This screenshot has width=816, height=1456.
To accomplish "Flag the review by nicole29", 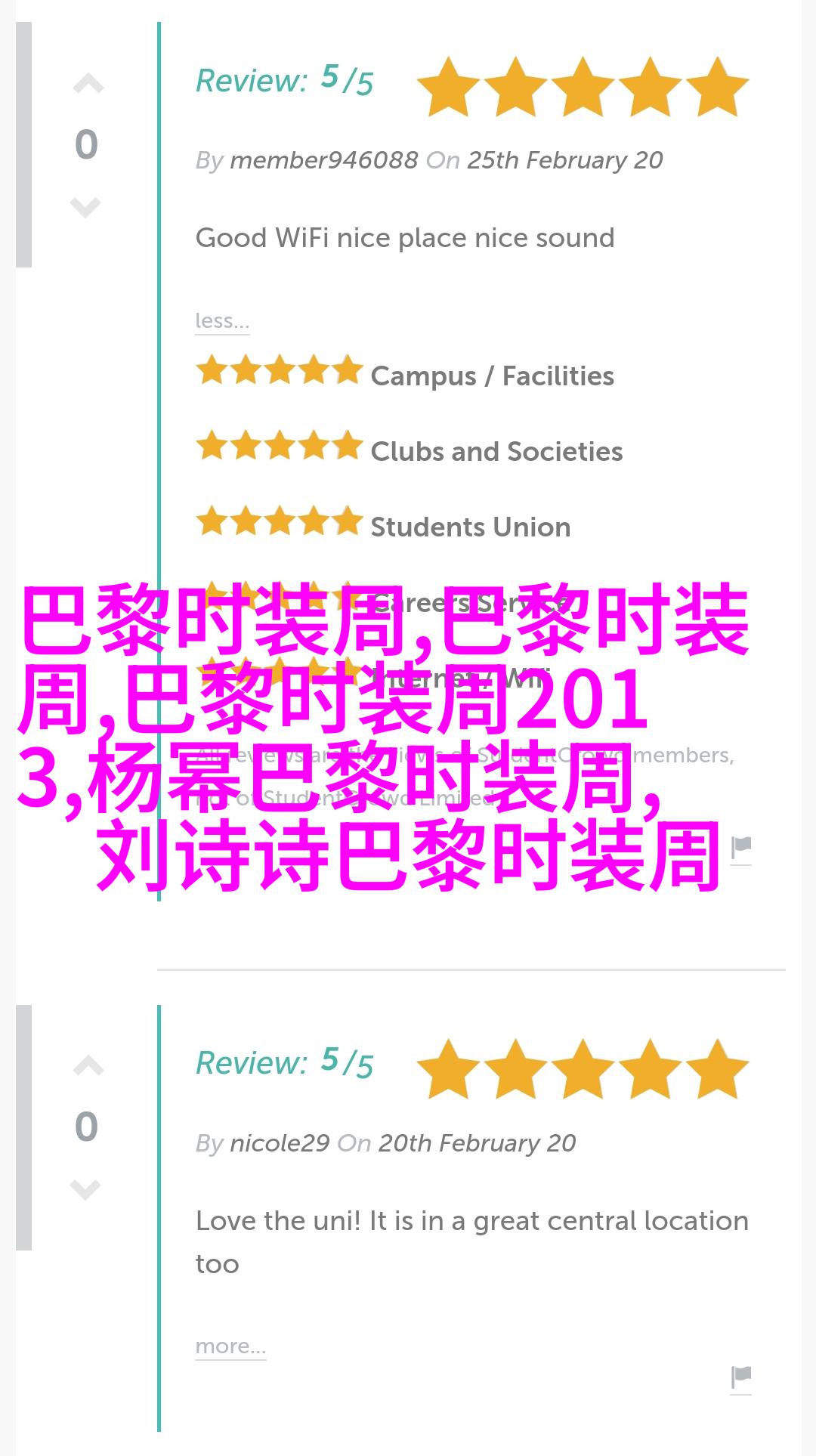I will 741,1377.
